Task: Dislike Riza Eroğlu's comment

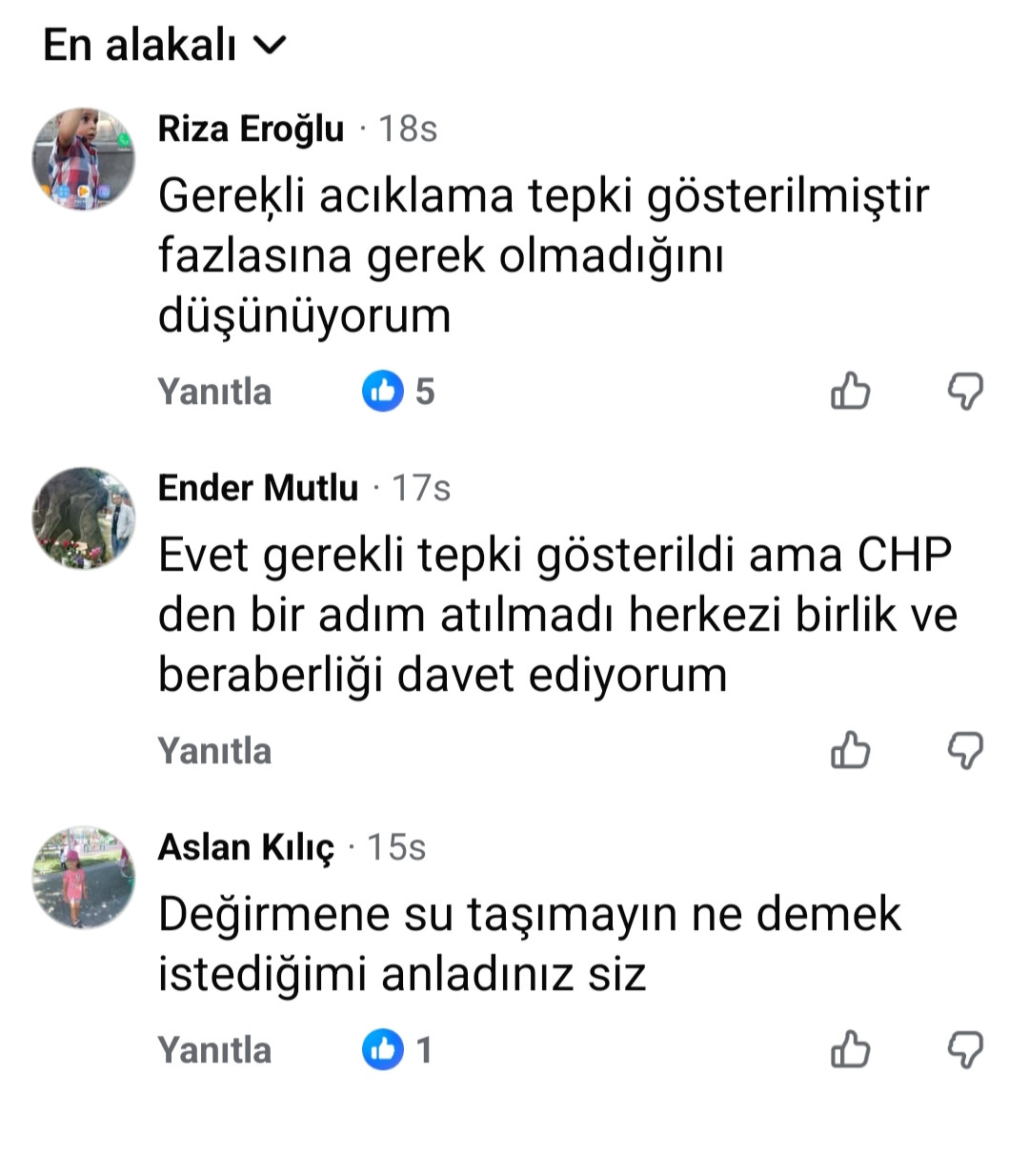Action: [x=965, y=392]
